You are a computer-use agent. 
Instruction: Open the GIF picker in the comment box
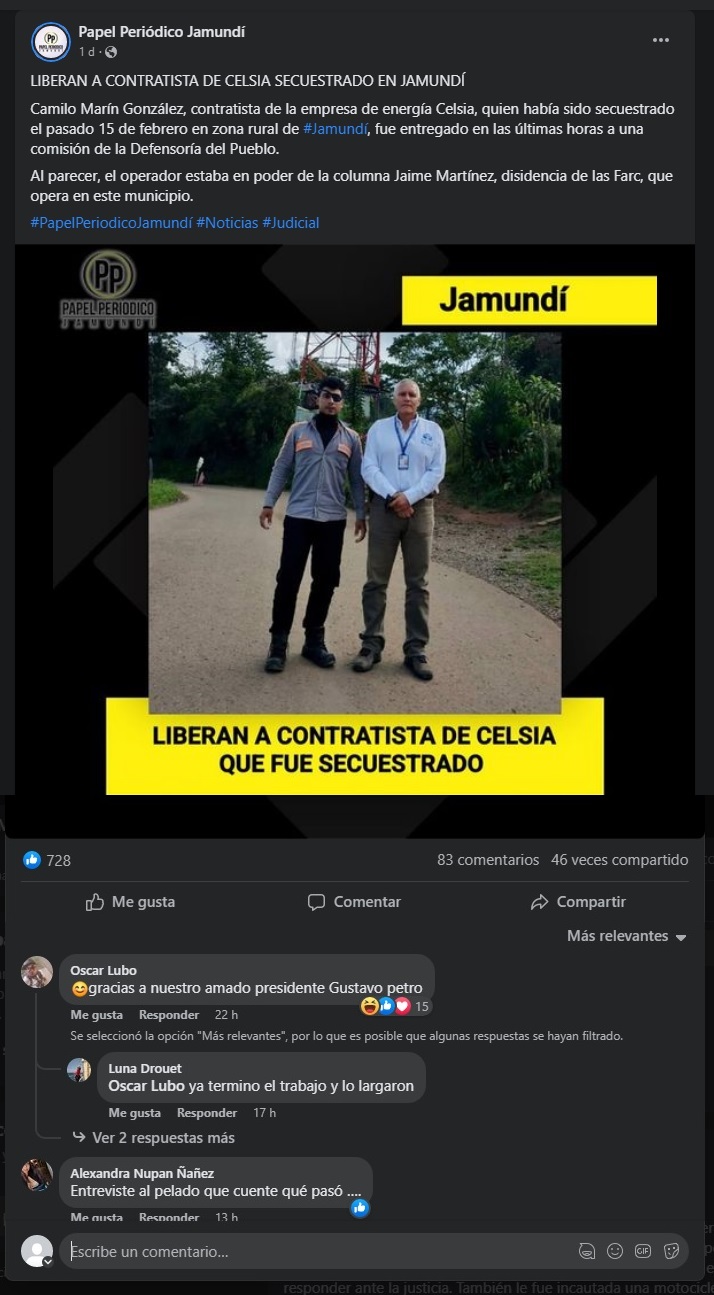pyautogui.click(x=643, y=1251)
